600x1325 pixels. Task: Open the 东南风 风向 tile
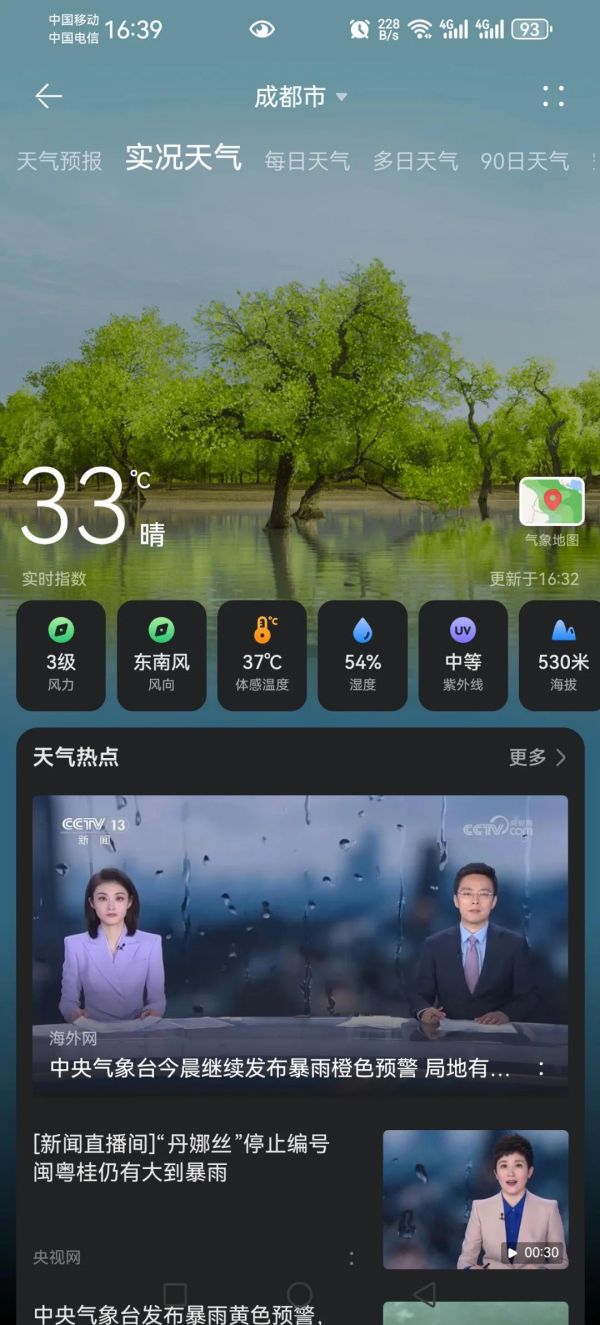pyautogui.click(x=161, y=655)
